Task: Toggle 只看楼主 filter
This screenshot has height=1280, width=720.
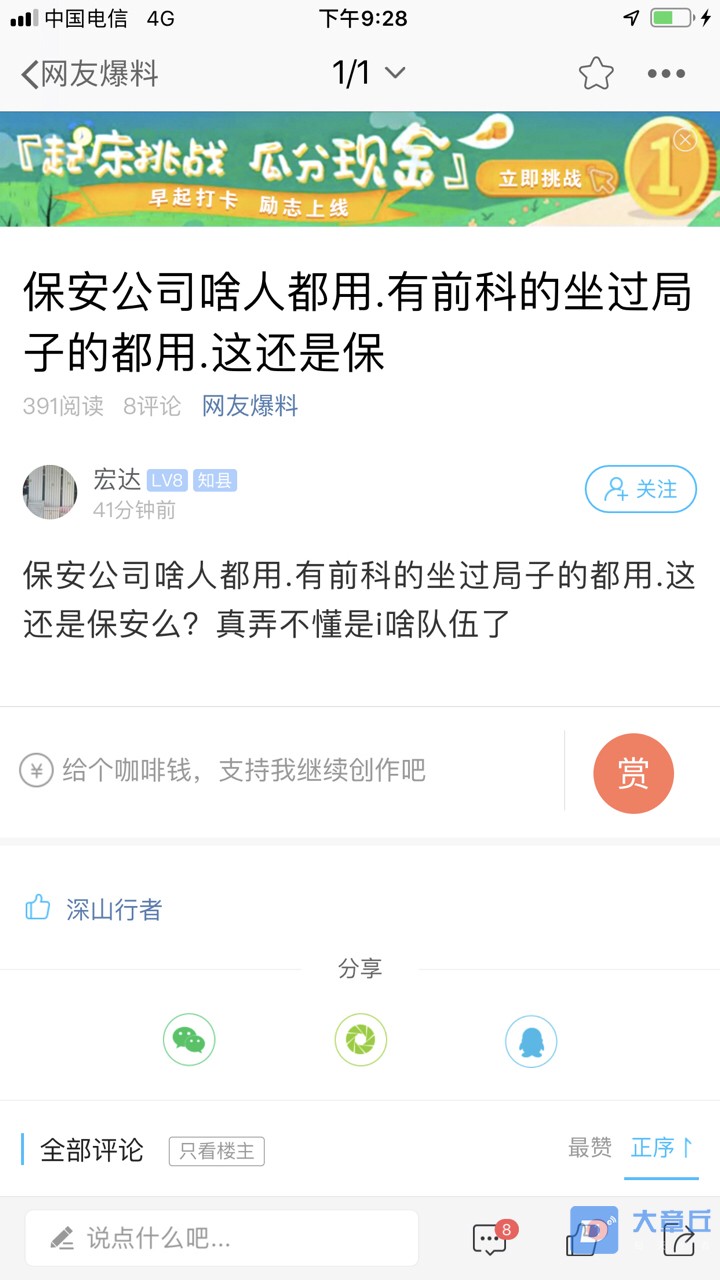Action: (216, 1151)
